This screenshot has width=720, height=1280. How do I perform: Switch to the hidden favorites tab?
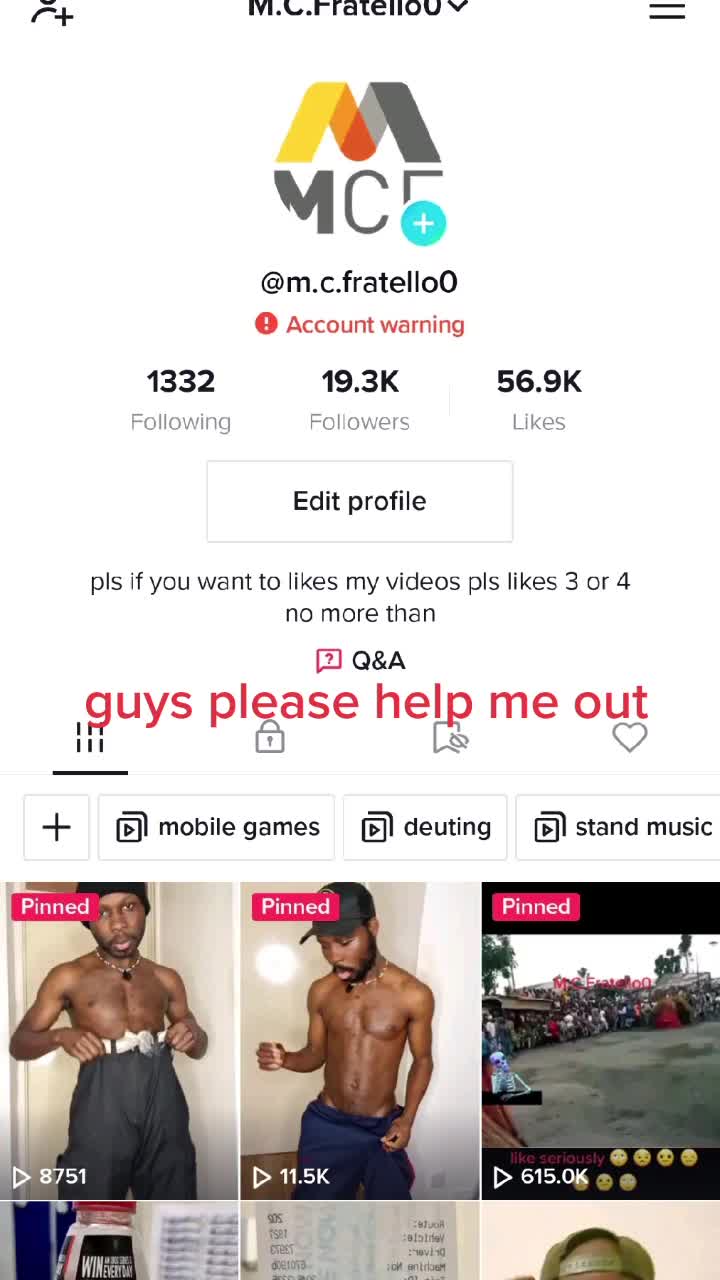[450, 739]
